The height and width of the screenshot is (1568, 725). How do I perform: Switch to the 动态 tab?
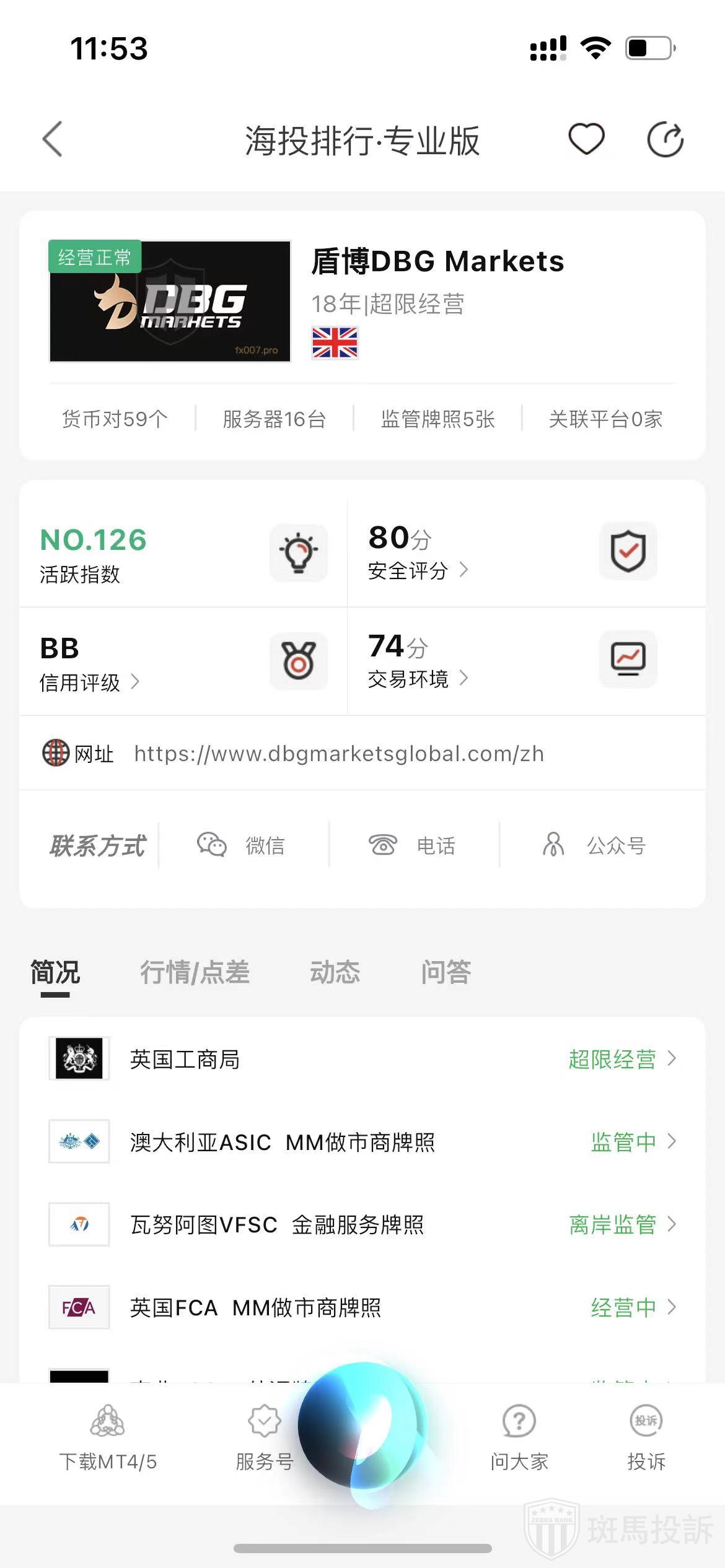335,972
